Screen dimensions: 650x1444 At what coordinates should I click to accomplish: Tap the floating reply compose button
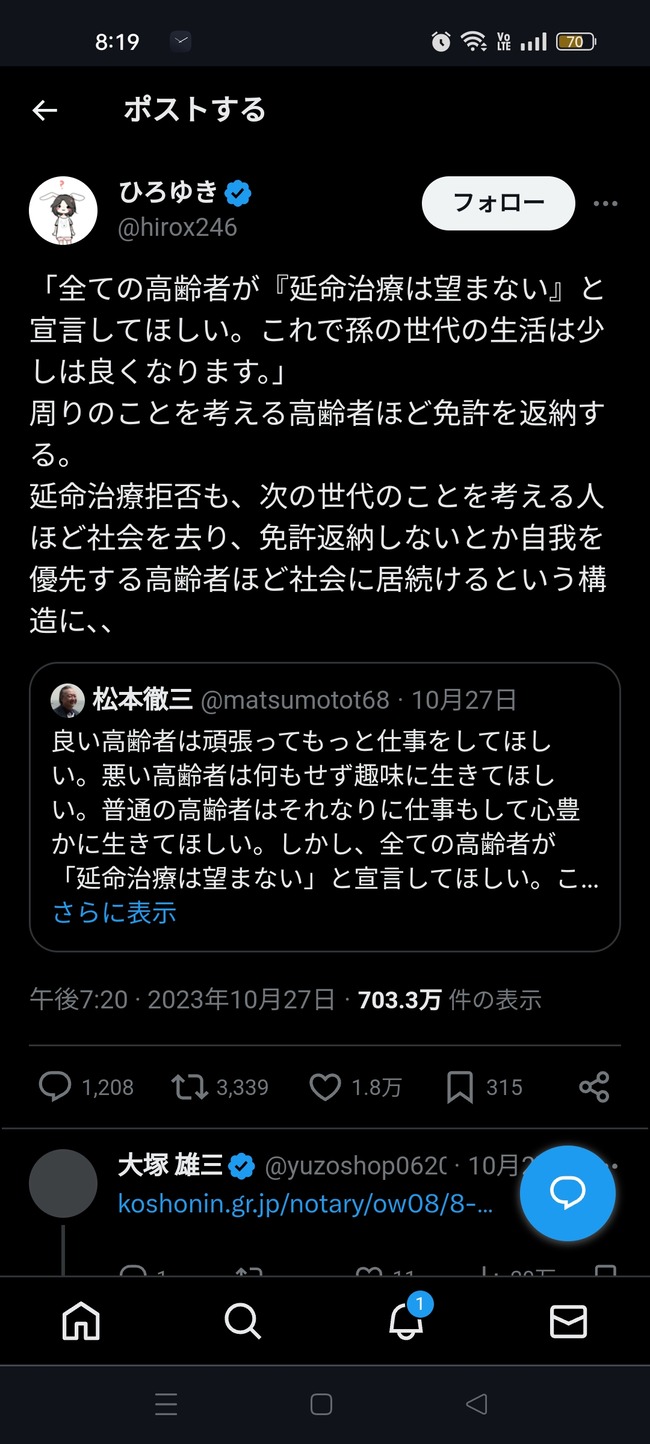pyautogui.click(x=567, y=1193)
